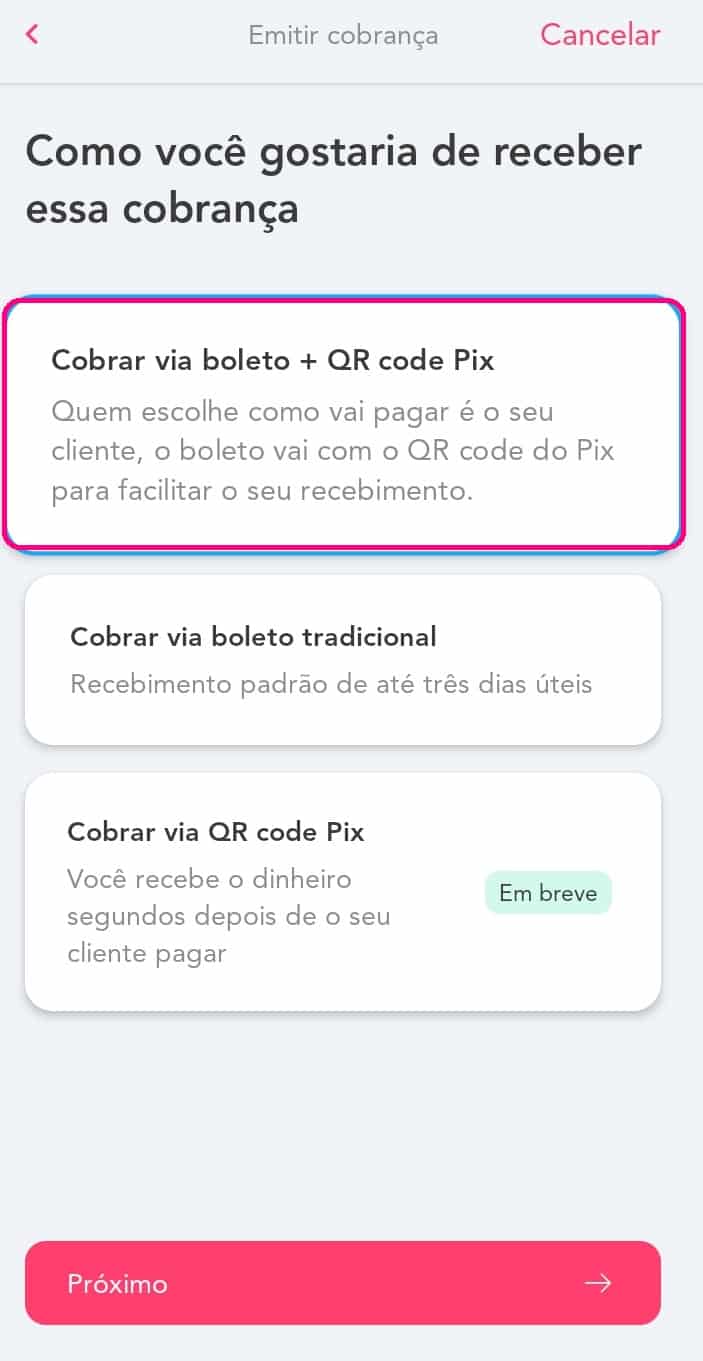This screenshot has height=1361, width=703.
Task: Pick the Cobrar via QR code Pix card
Action: coord(343,891)
